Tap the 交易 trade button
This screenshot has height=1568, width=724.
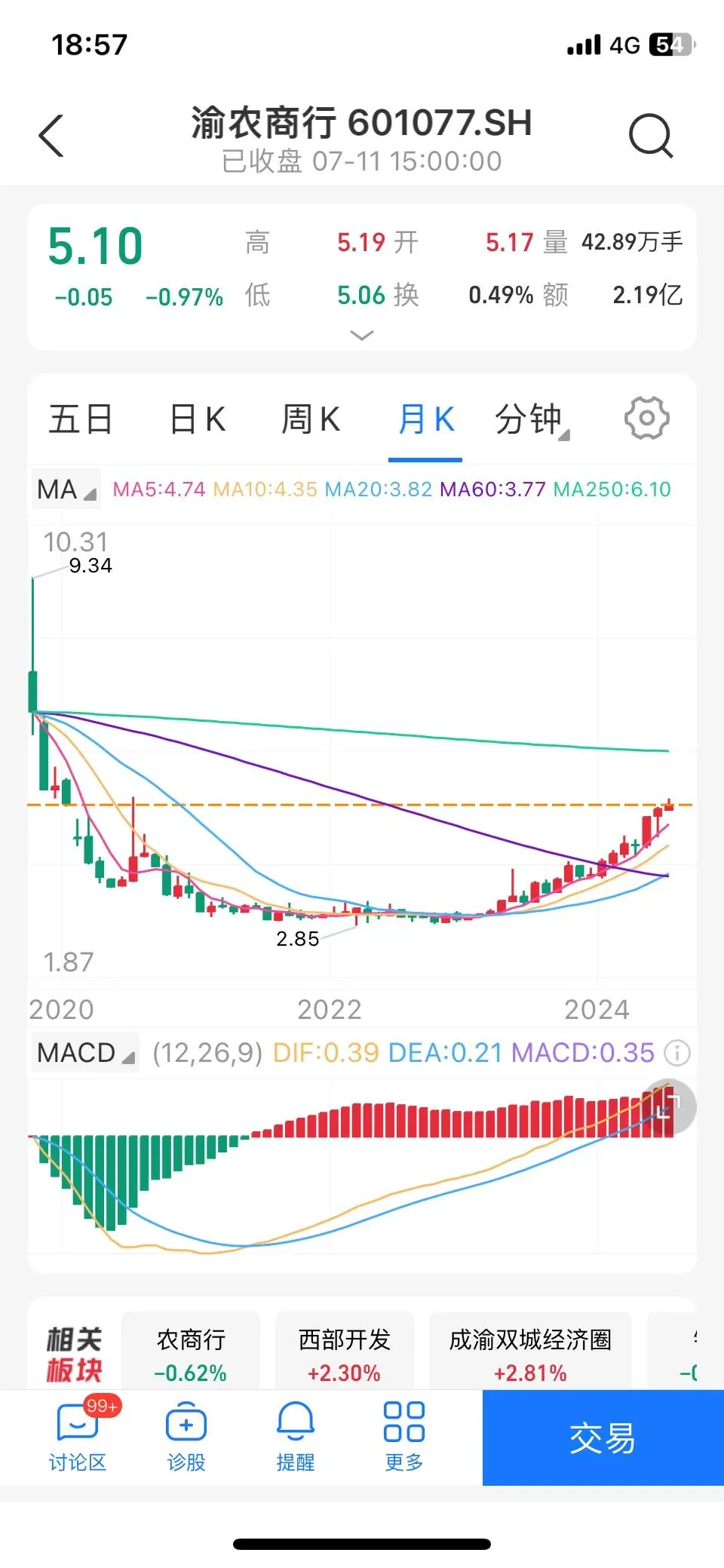603,1438
